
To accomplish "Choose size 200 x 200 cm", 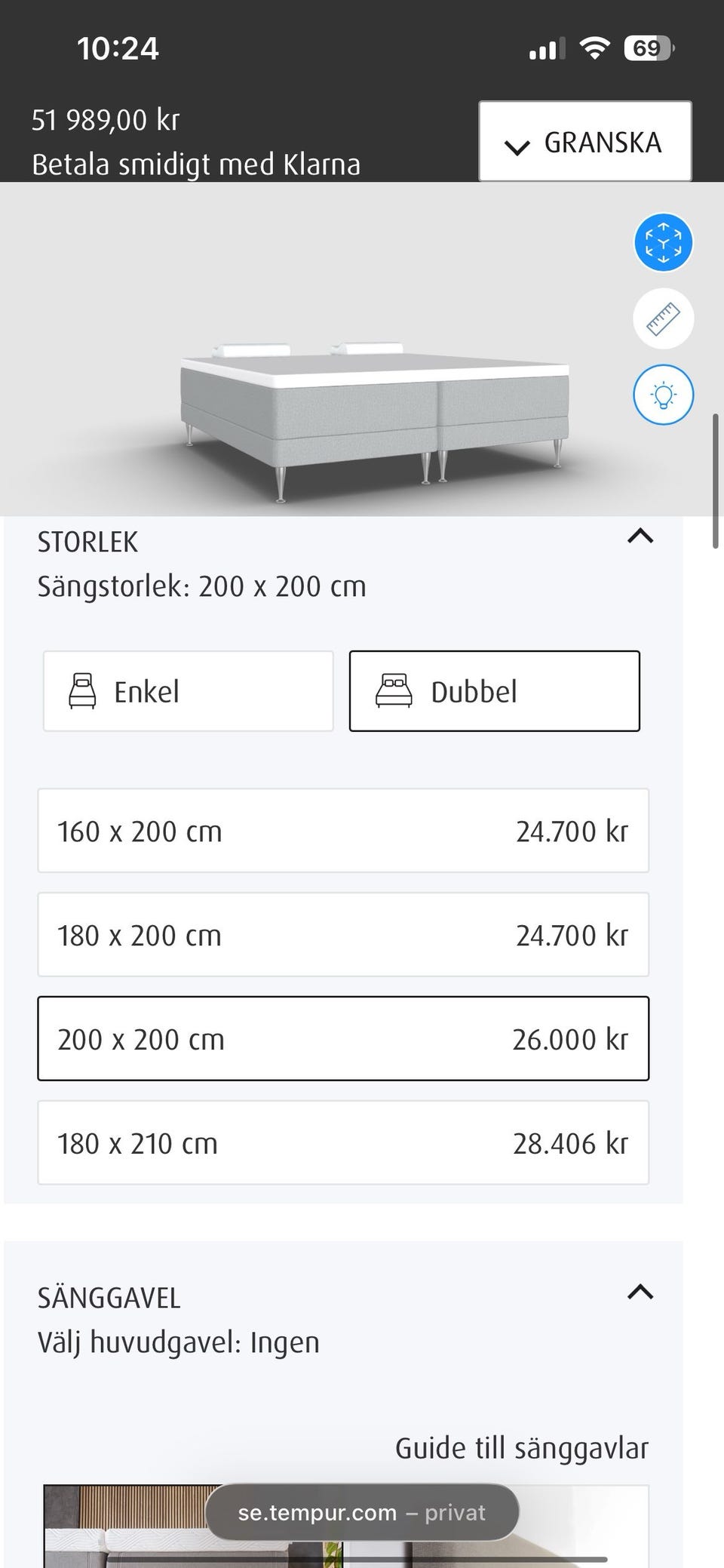I will [343, 1039].
